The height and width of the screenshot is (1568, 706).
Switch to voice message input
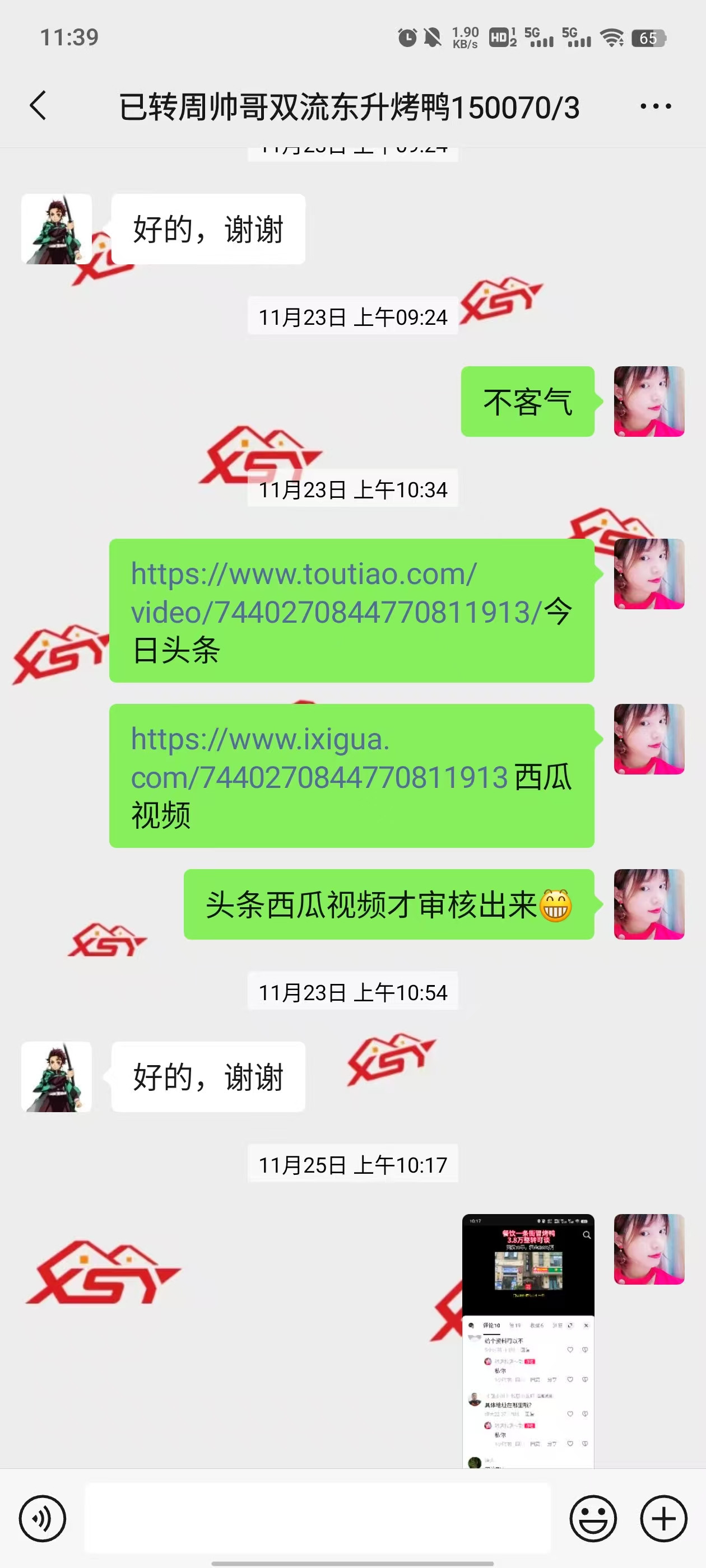pos(42,1518)
